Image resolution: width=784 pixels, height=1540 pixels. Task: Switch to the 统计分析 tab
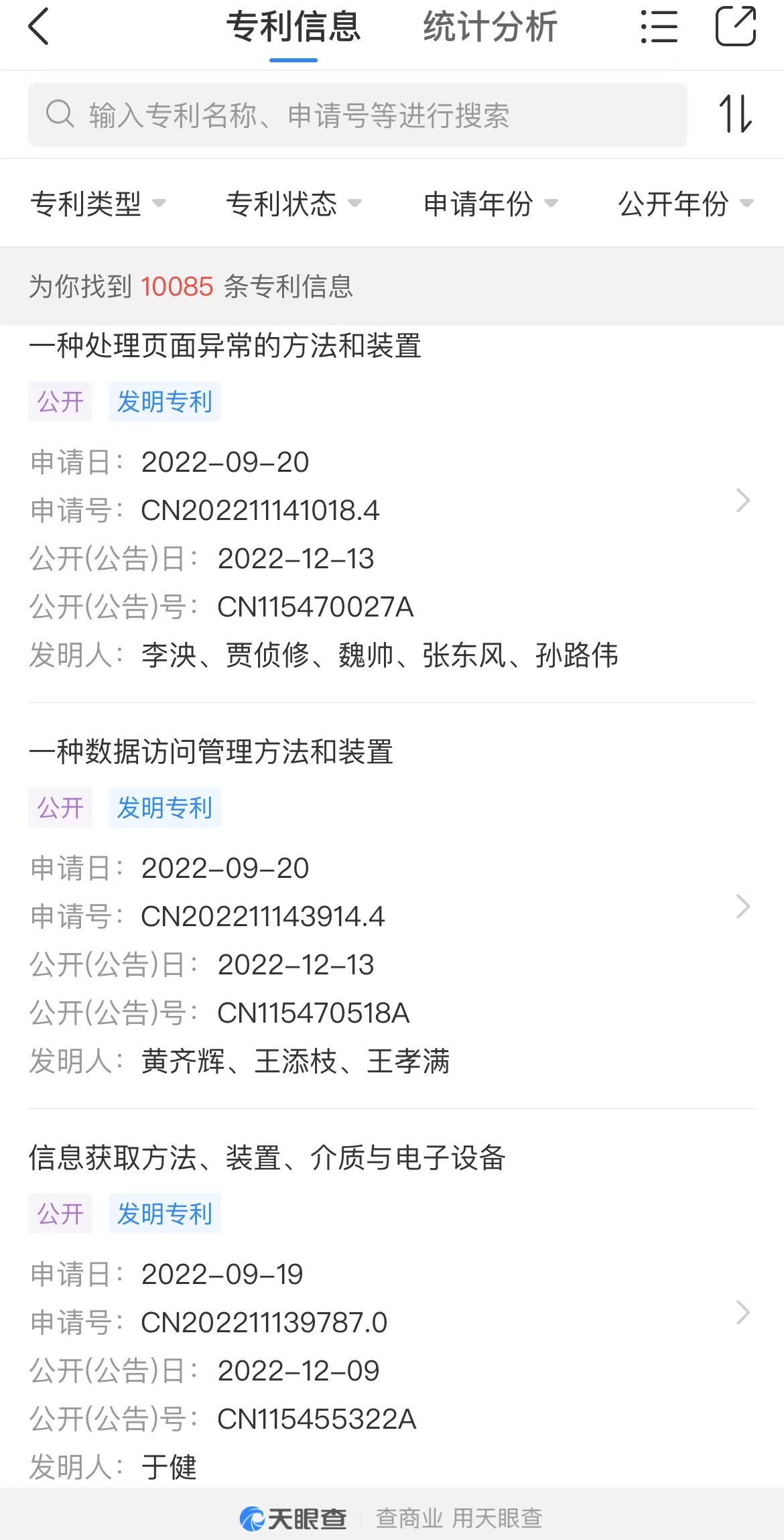[491, 27]
